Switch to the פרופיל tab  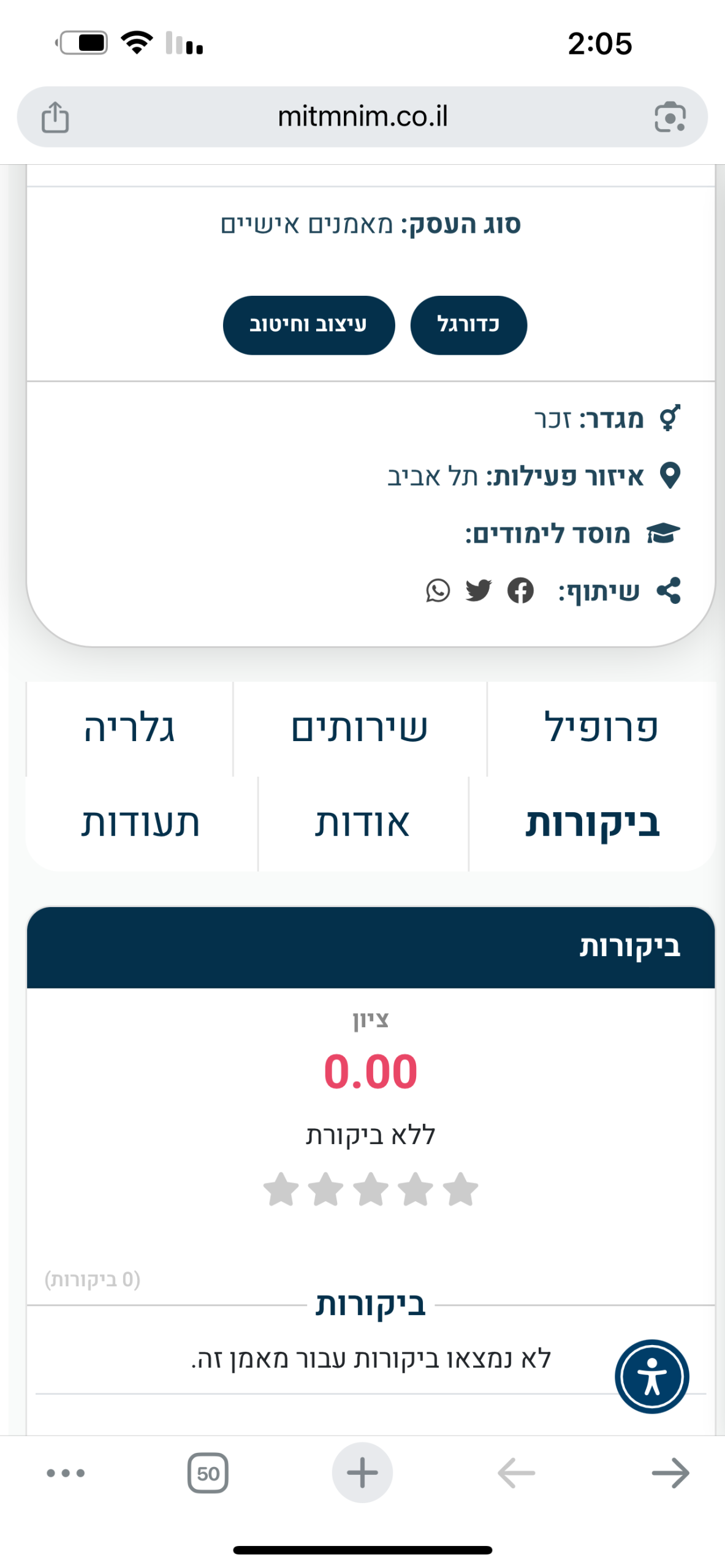[x=602, y=728]
